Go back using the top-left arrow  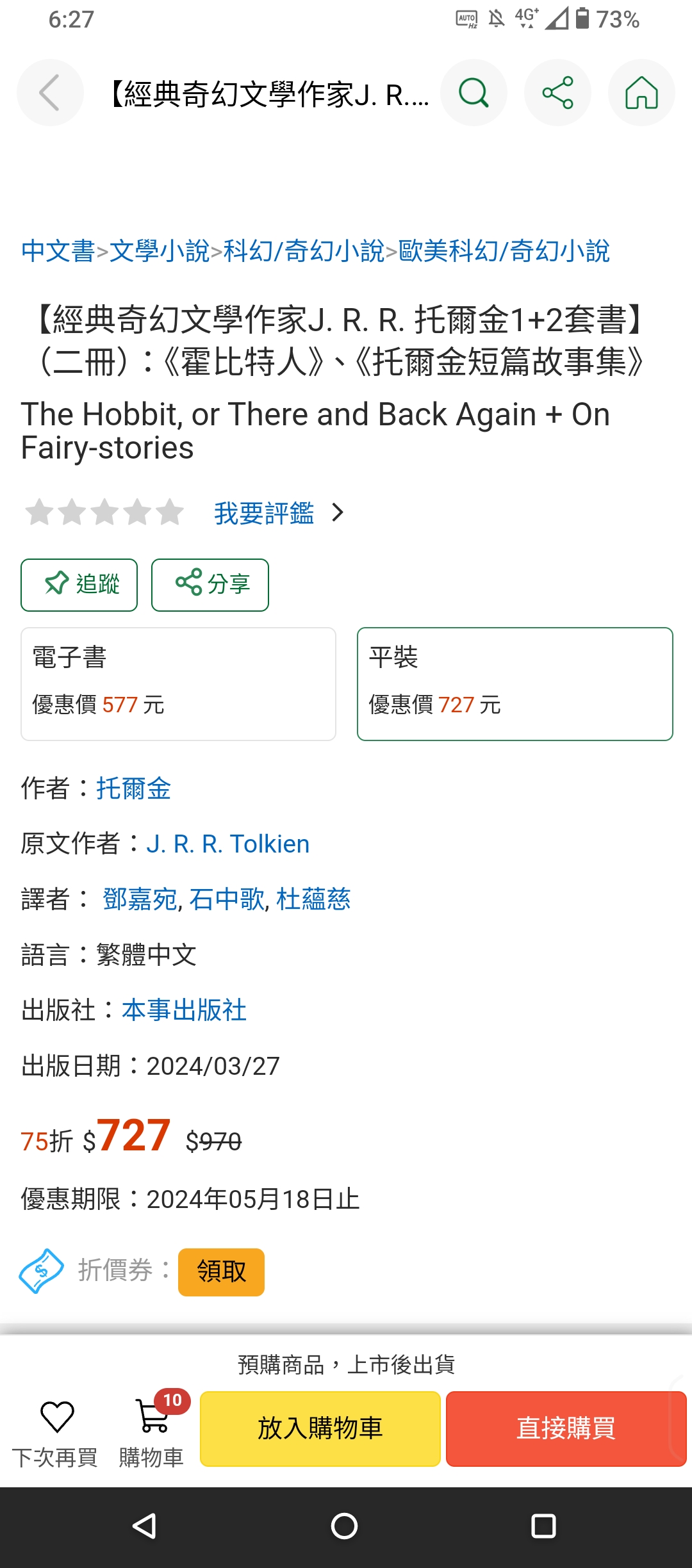pyautogui.click(x=50, y=93)
